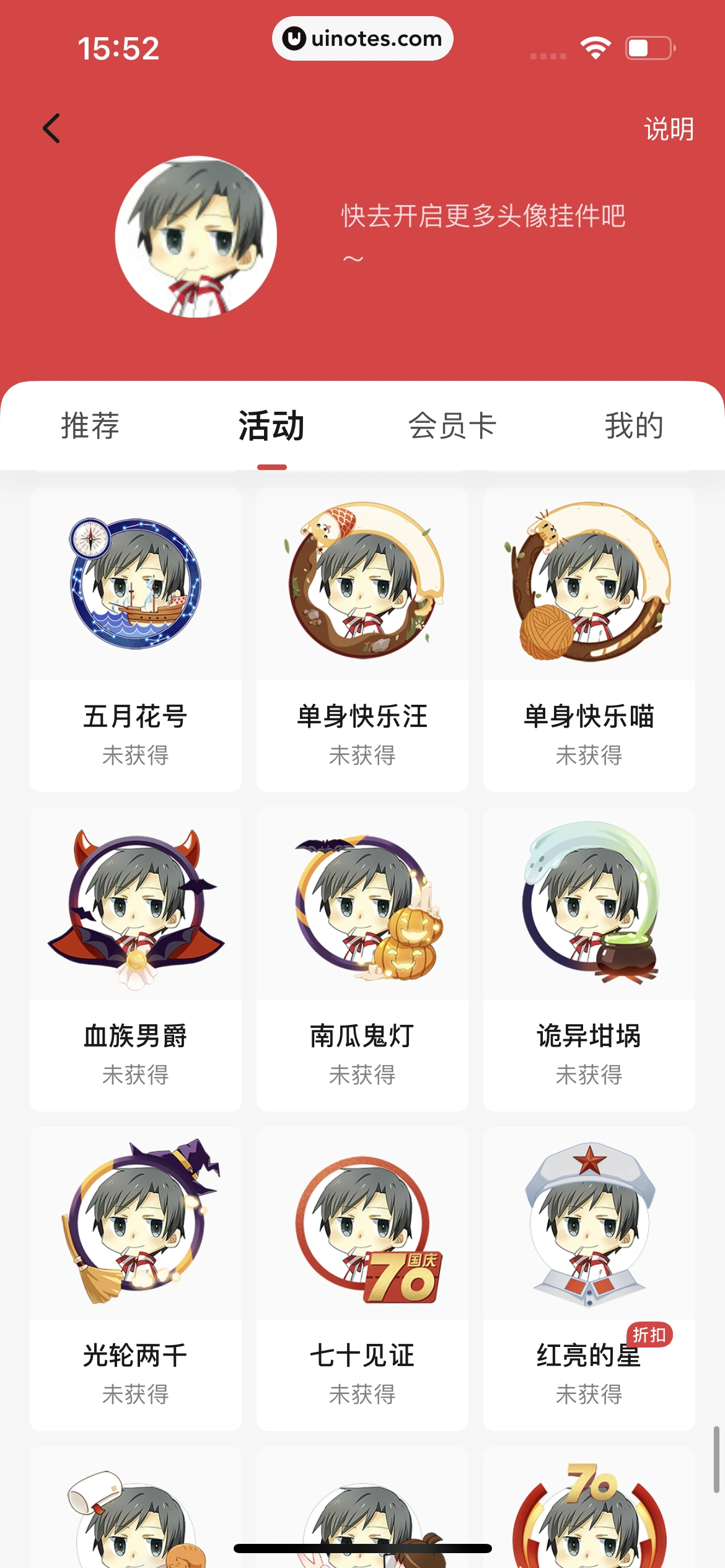Tap the battery indicator in status bar
This screenshot has height=1568, width=725.
coord(648,46)
